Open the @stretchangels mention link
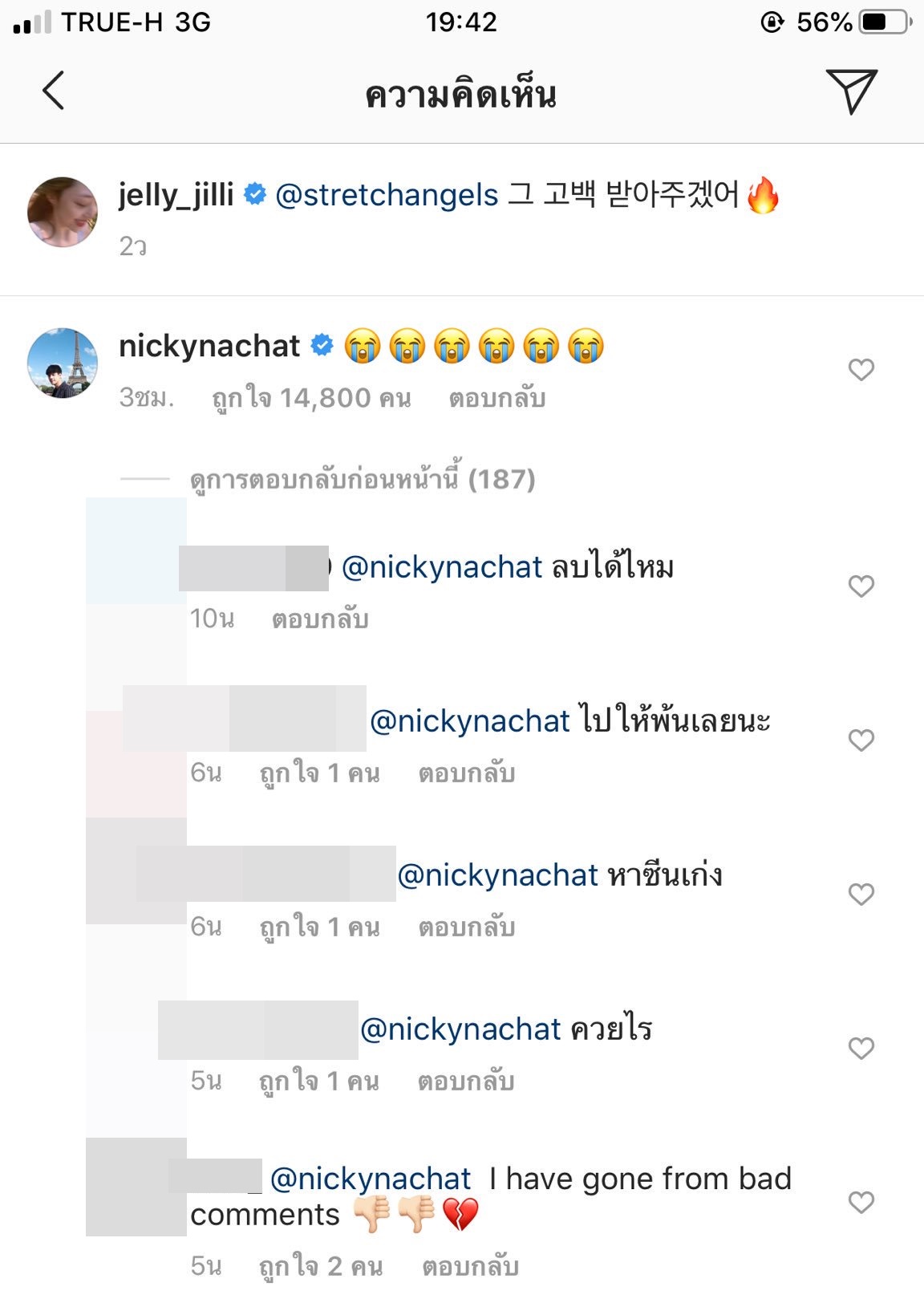This screenshot has height=1311, width=924. coord(387,195)
